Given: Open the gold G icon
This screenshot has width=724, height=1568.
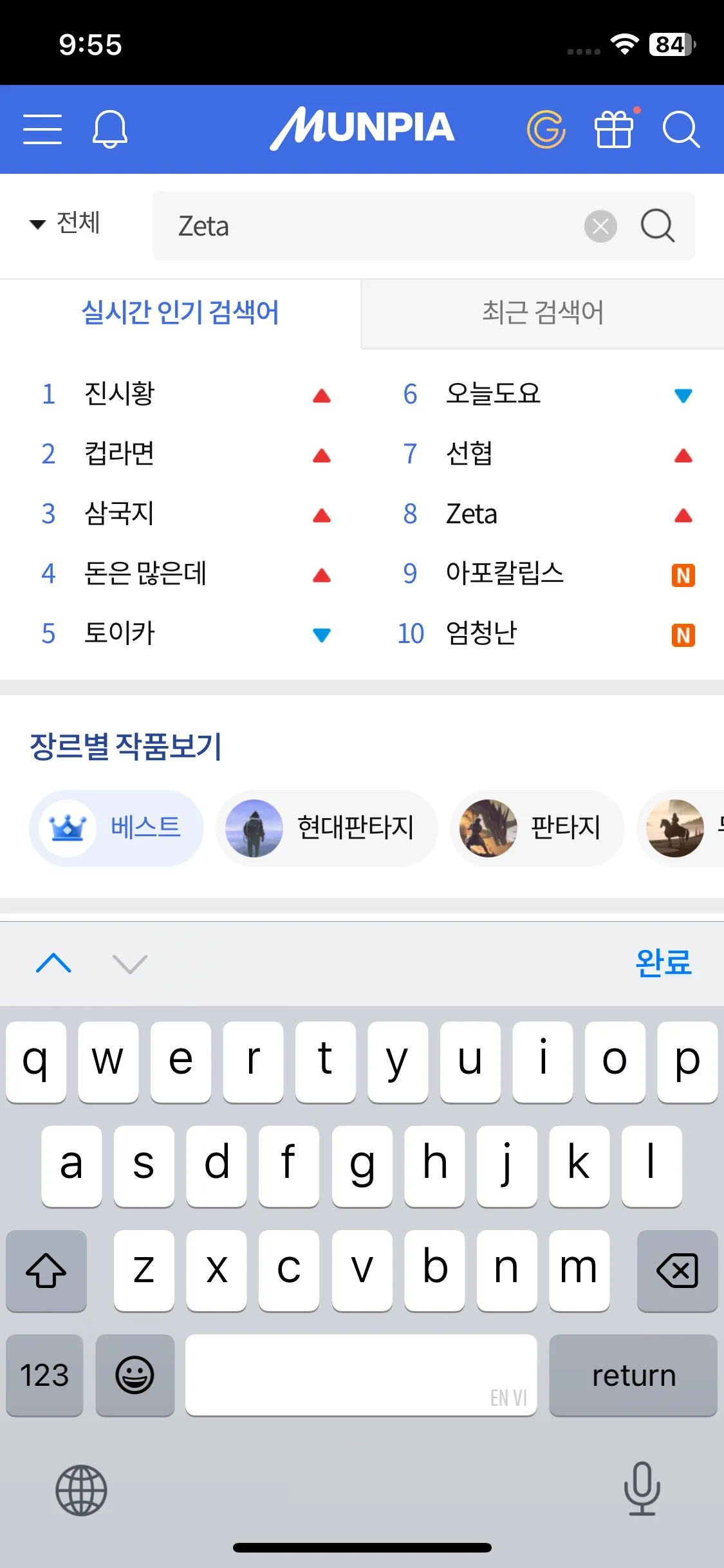Looking at the screenshot, I should point(546,129).
